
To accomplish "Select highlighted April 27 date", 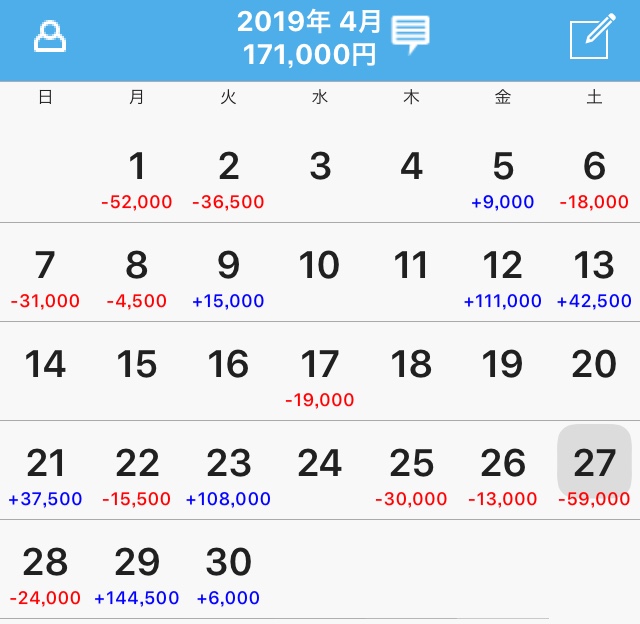I will coord(594,467).
